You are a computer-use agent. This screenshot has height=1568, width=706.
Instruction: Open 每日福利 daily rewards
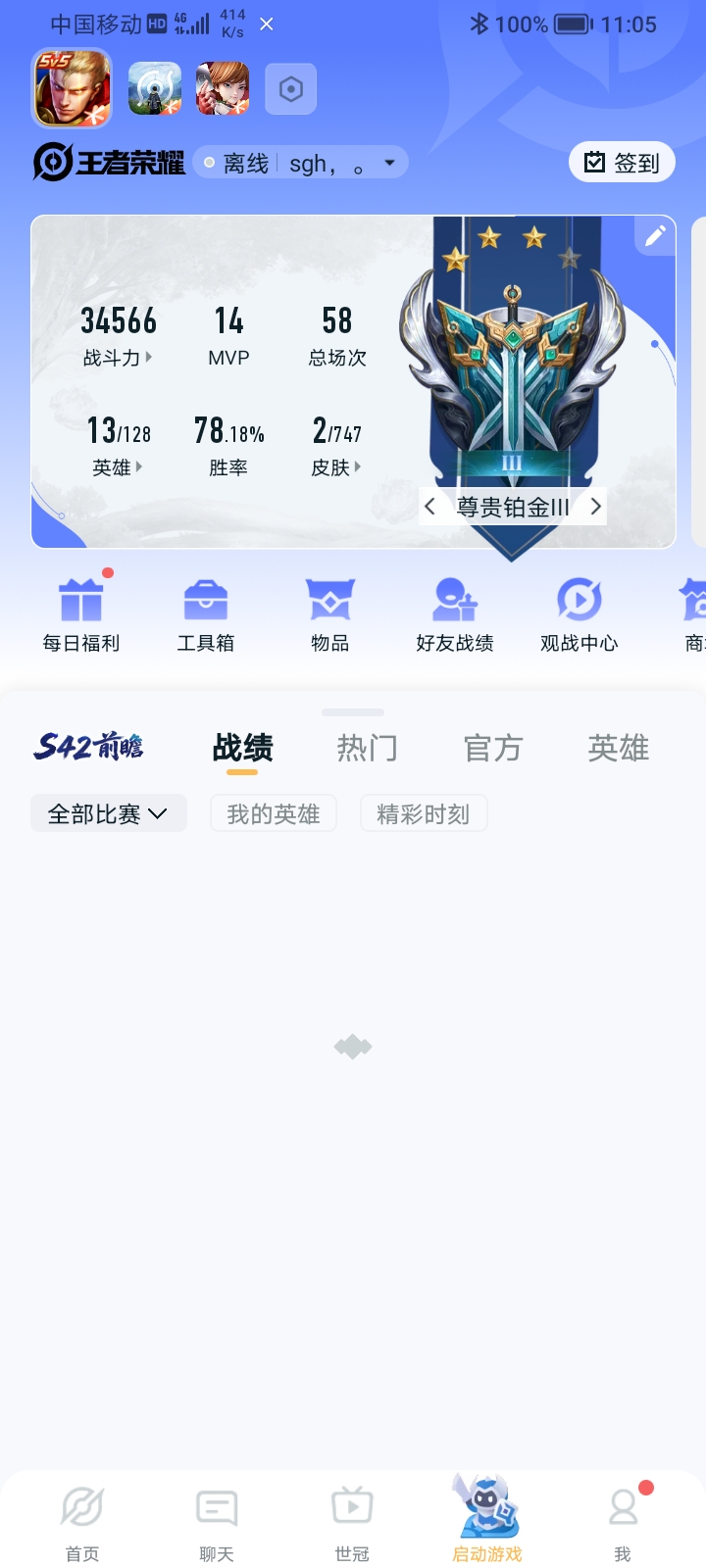pyautogui.click(x=81, y=614)
